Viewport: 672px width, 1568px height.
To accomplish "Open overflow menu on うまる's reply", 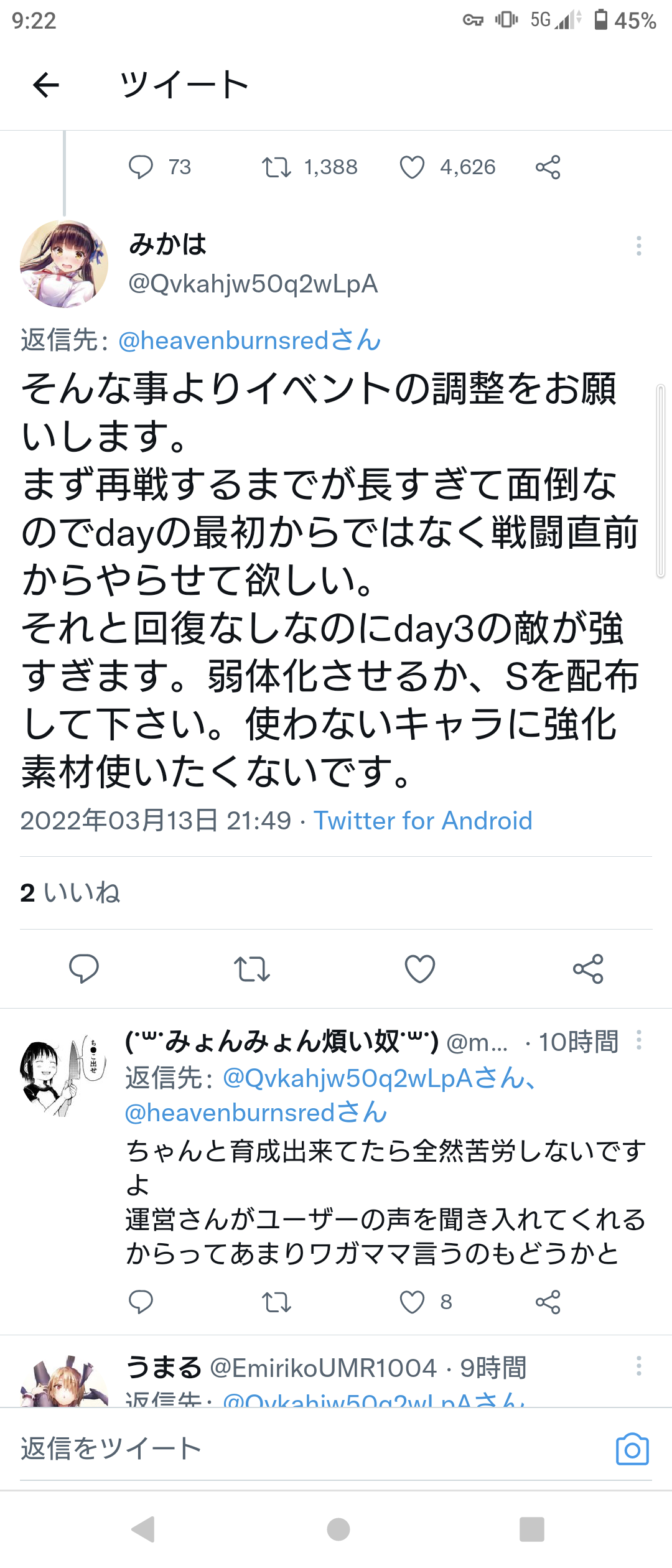I will click(x=638, y=1366).
